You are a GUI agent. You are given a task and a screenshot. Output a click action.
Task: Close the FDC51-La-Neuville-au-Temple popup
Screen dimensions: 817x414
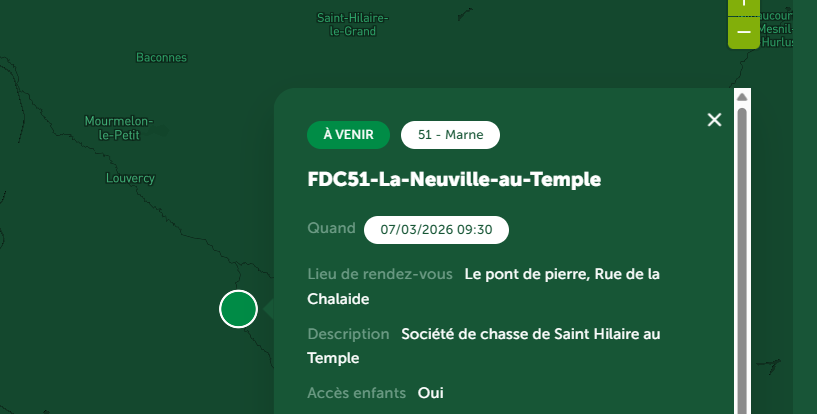714,120
